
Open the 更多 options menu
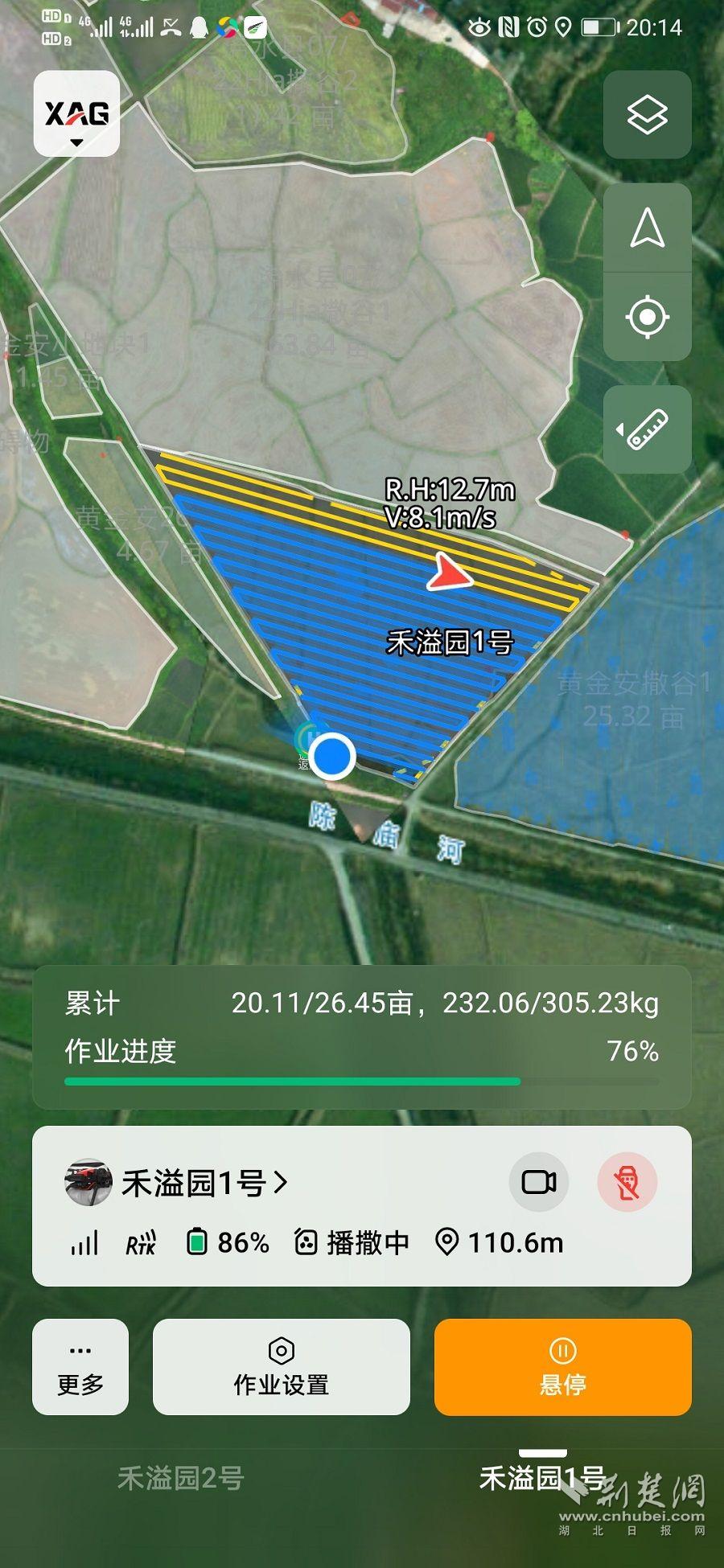pyautogui.click(x=80, y=1367)
